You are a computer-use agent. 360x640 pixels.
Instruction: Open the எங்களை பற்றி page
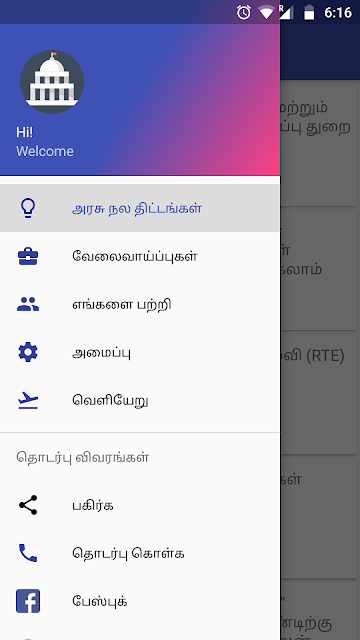coord(140,304)
